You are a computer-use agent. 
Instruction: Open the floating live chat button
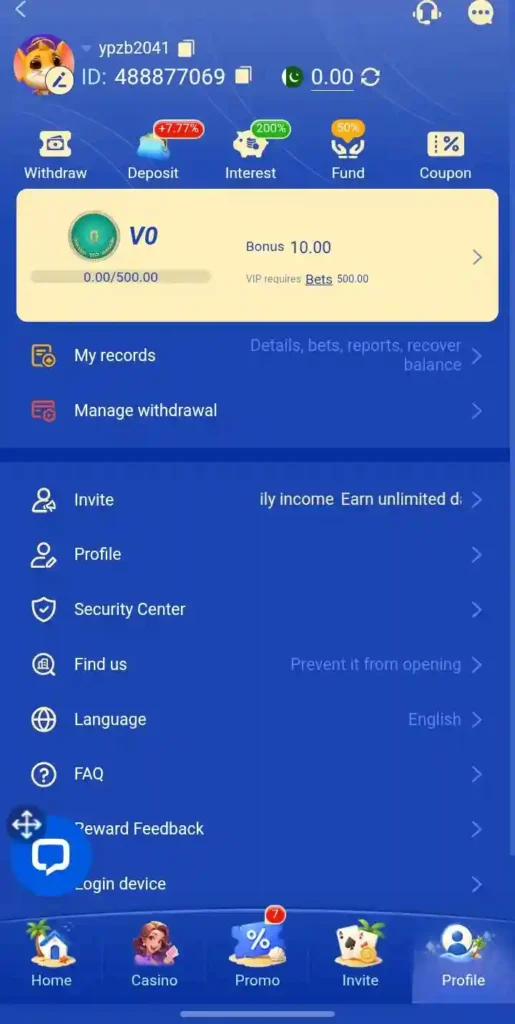(51, 856)
